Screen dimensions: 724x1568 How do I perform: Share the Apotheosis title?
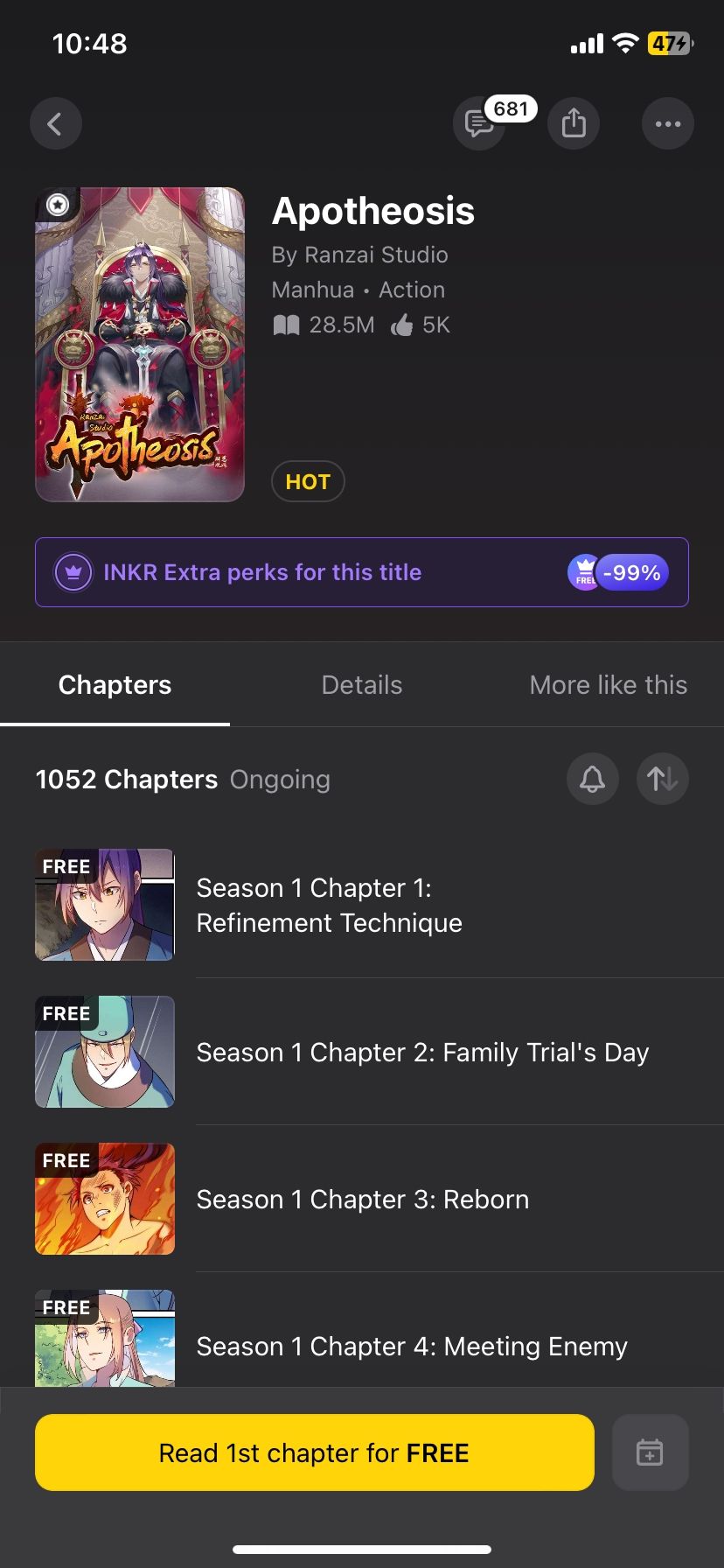(574, 123)
